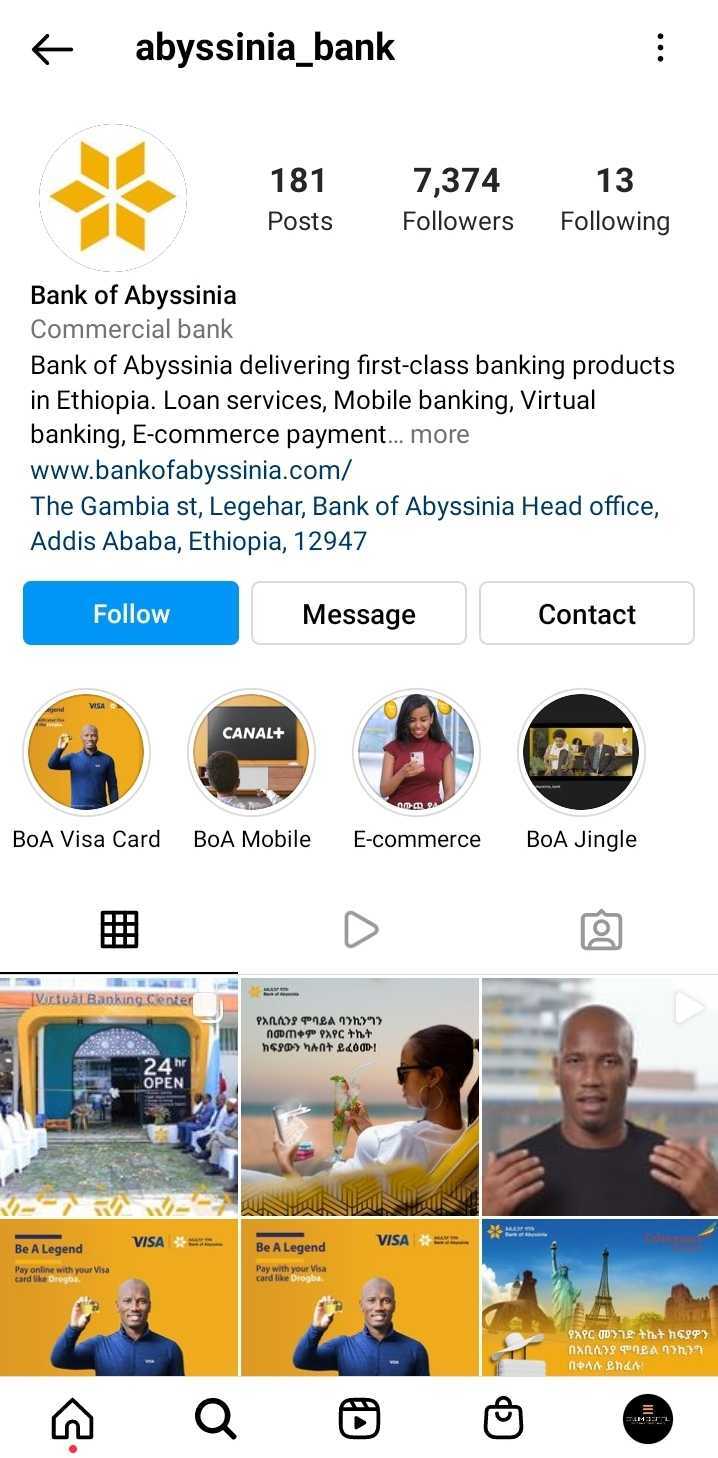Viewport: 718px width, 1458px height.
Task: View the BoA Jingle highlight
Action: [581, 752]
